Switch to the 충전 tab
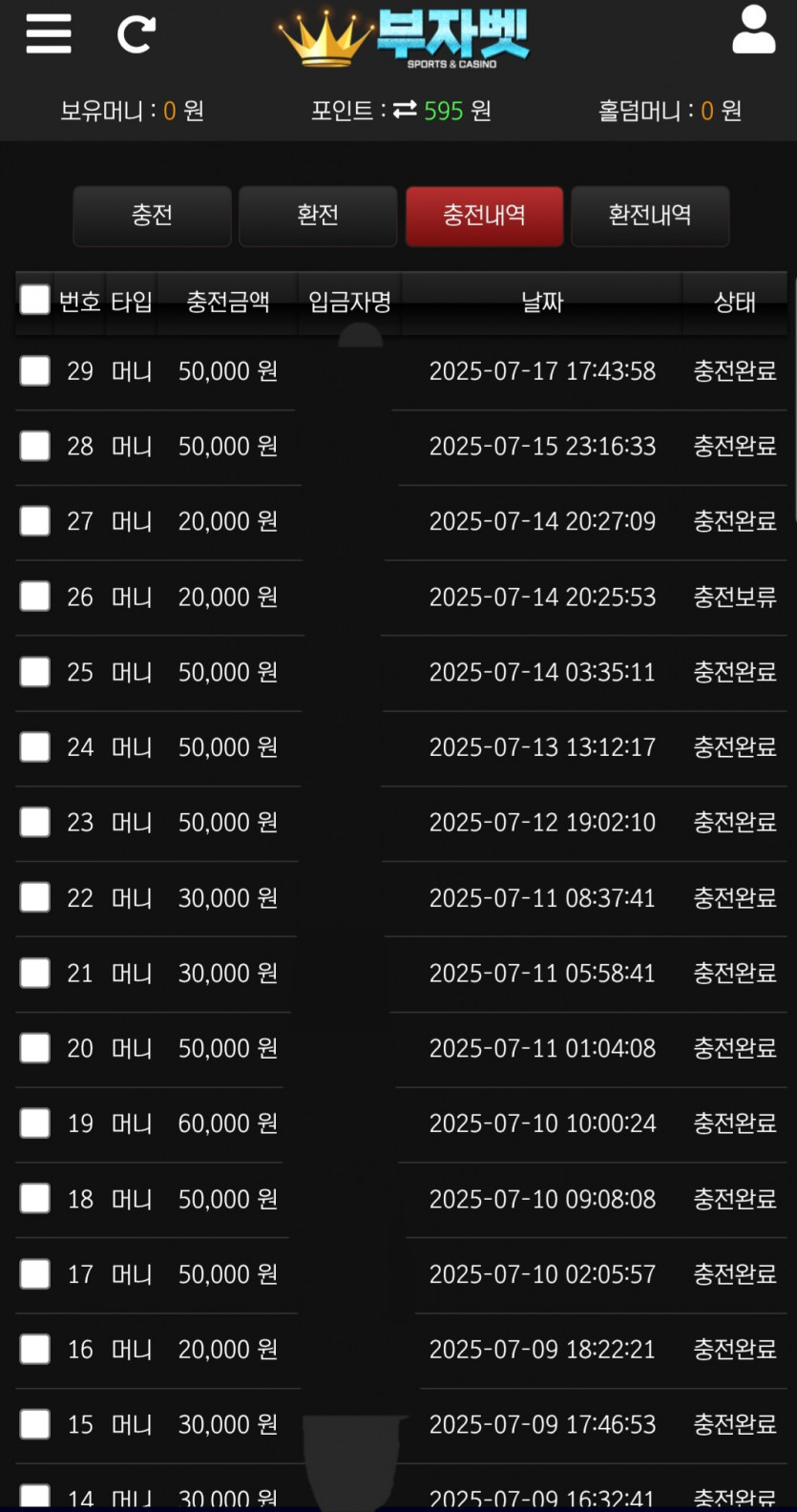Viewport: 797px width, 1512px height. pos(153,216)
